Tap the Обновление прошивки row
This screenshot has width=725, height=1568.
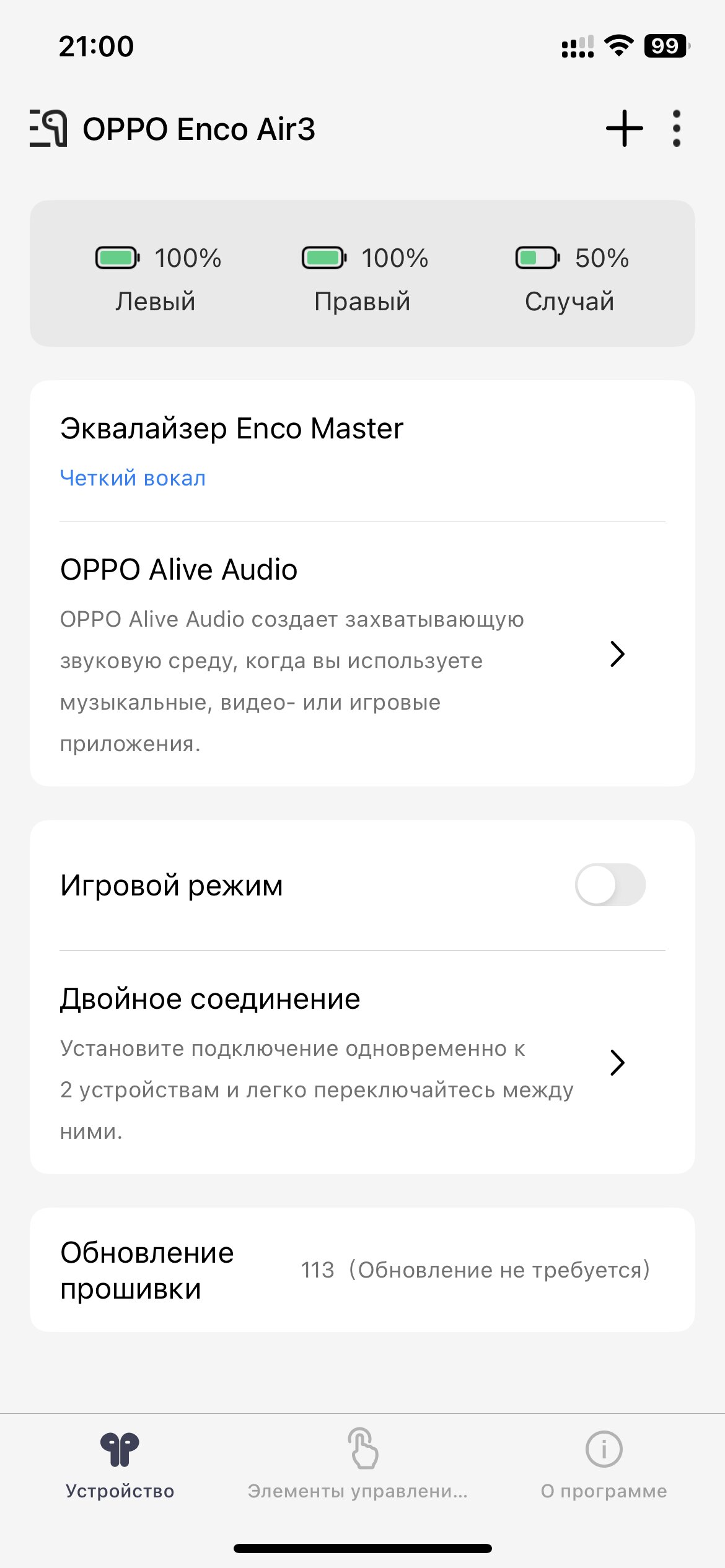pyautogui.click(x=362, y=1270)
